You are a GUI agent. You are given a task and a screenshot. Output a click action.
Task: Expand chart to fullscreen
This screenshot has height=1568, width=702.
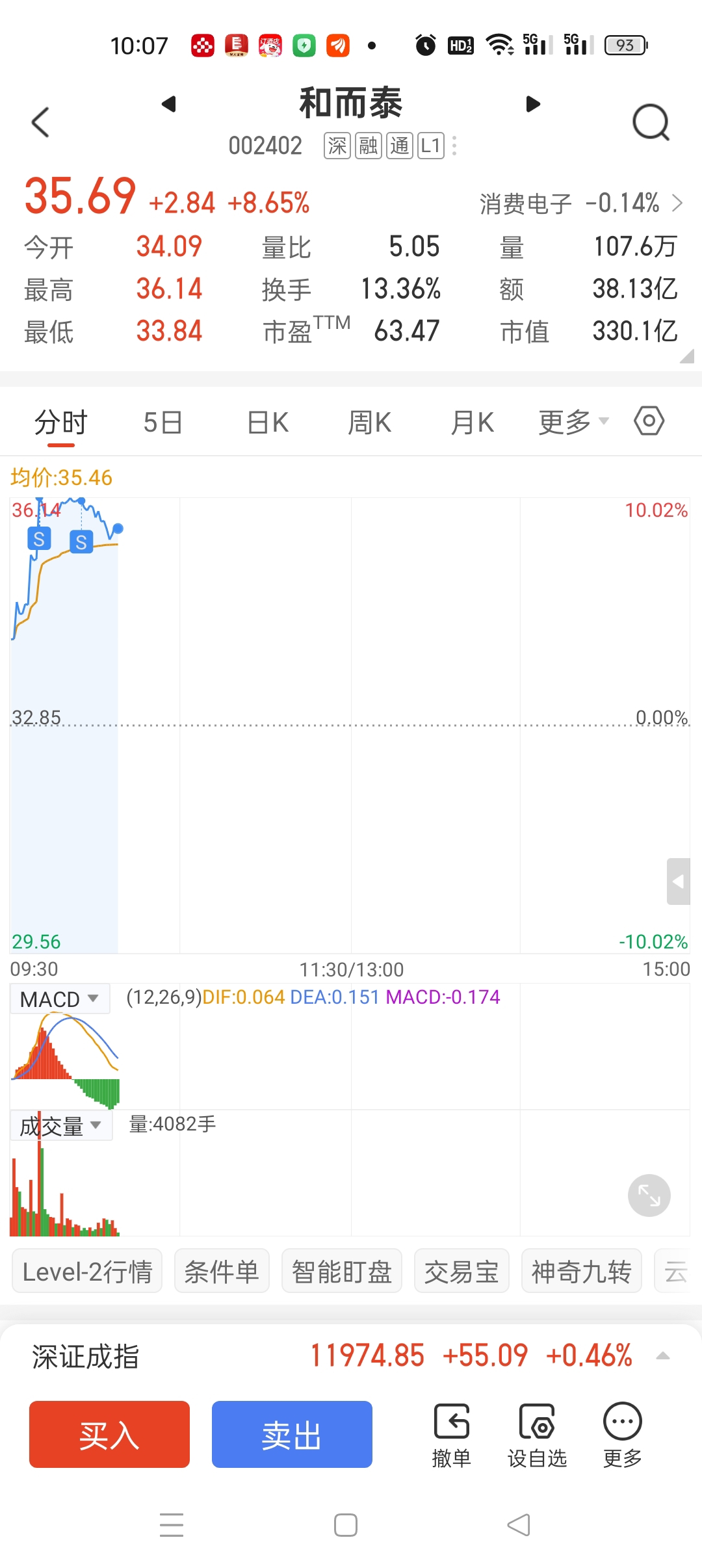(649, 1195)
